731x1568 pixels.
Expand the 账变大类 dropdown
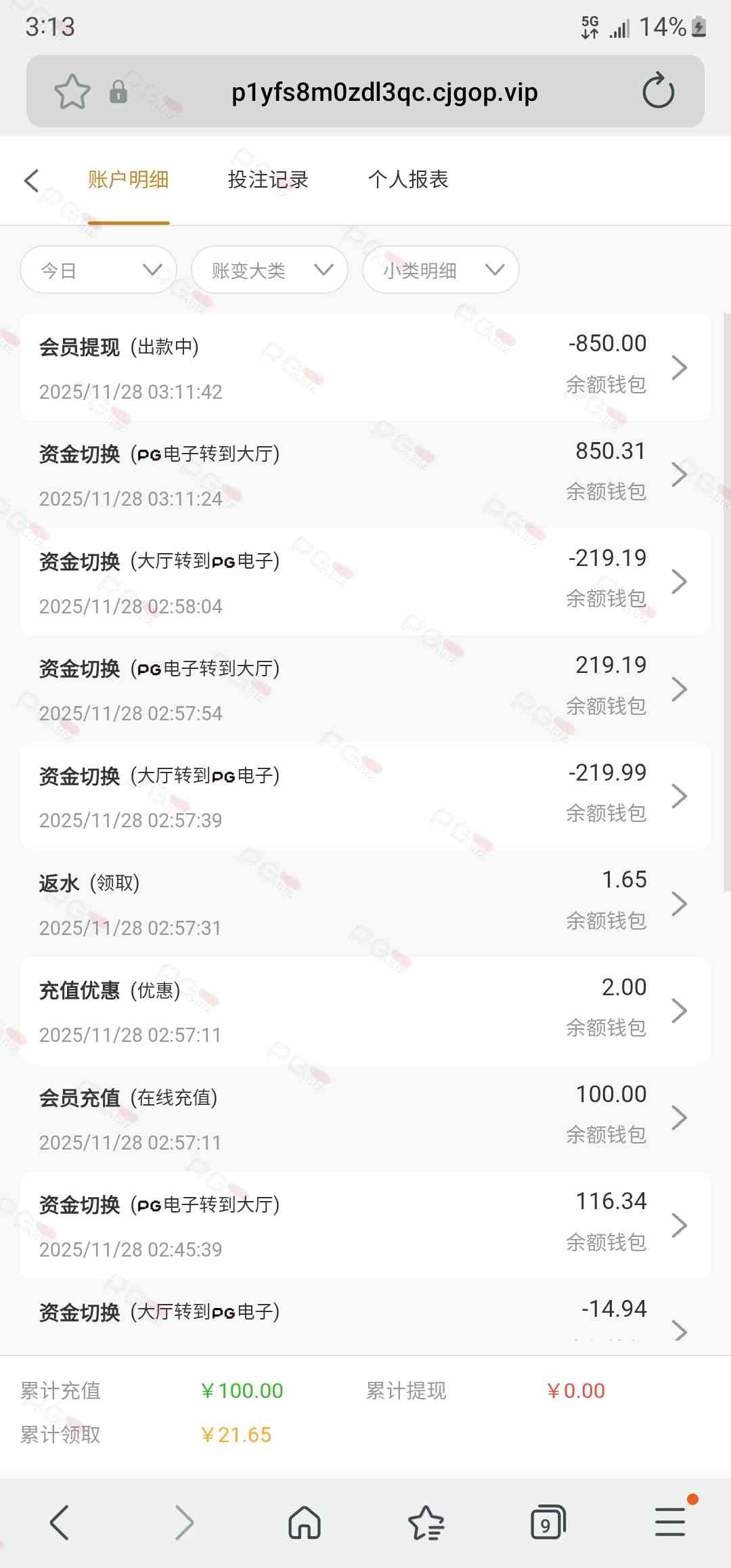269,270
